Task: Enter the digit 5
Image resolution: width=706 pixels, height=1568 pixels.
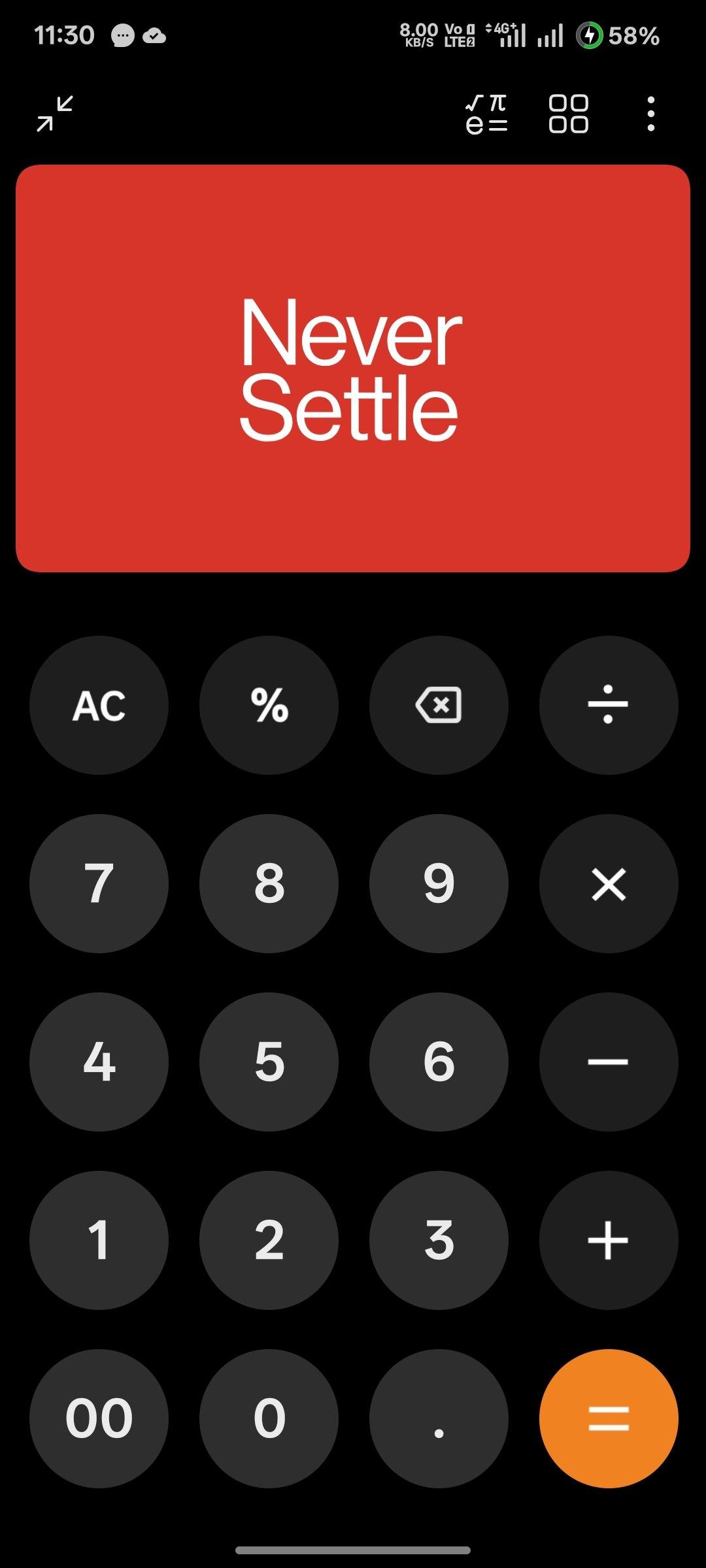Action: 269,1062
